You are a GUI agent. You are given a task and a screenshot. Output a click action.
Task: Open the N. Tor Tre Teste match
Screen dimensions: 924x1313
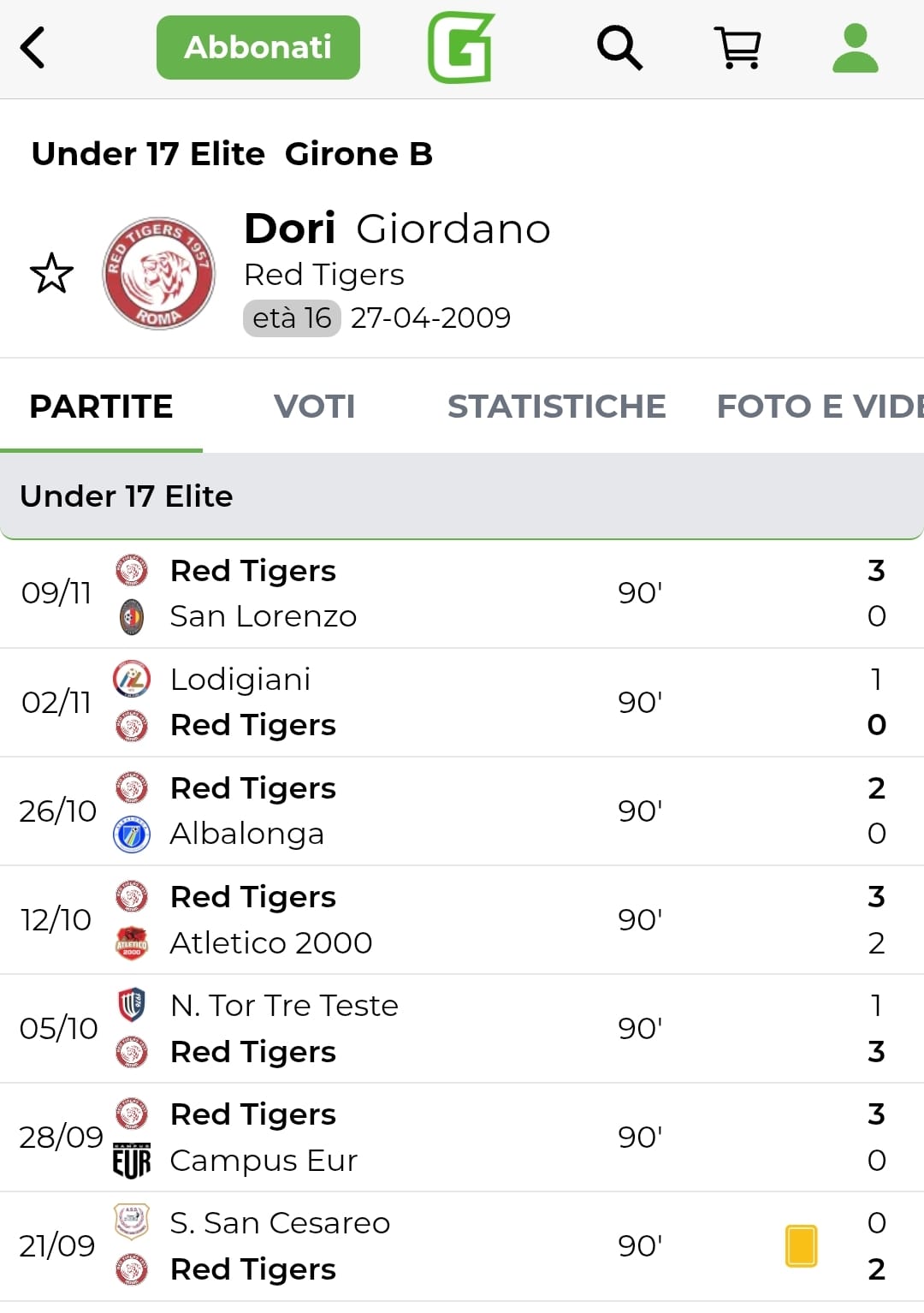[462, 1028]
